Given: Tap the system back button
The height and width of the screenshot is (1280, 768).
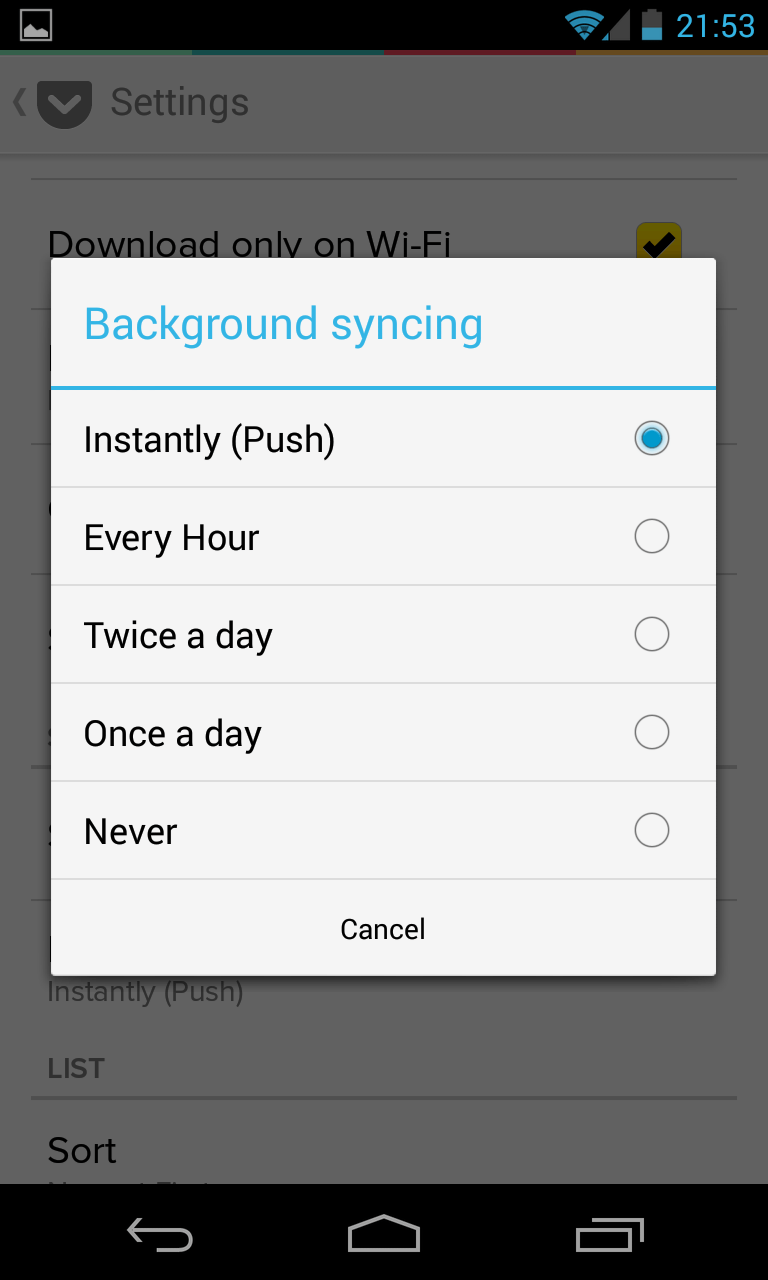Looking at the screenshot, I should click(x=160, y=1235).
